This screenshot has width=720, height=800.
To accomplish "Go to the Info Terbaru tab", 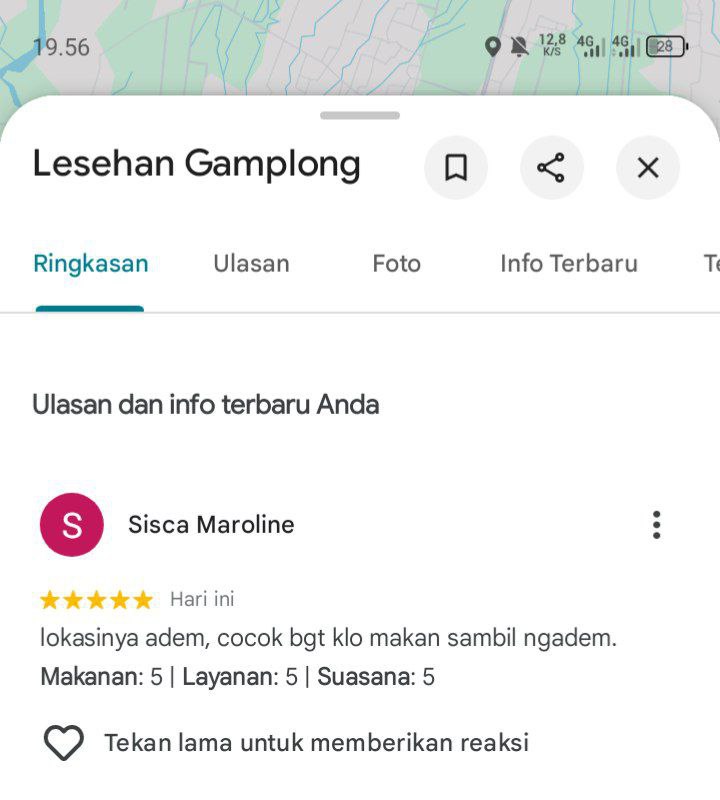I will pos(568,264).
